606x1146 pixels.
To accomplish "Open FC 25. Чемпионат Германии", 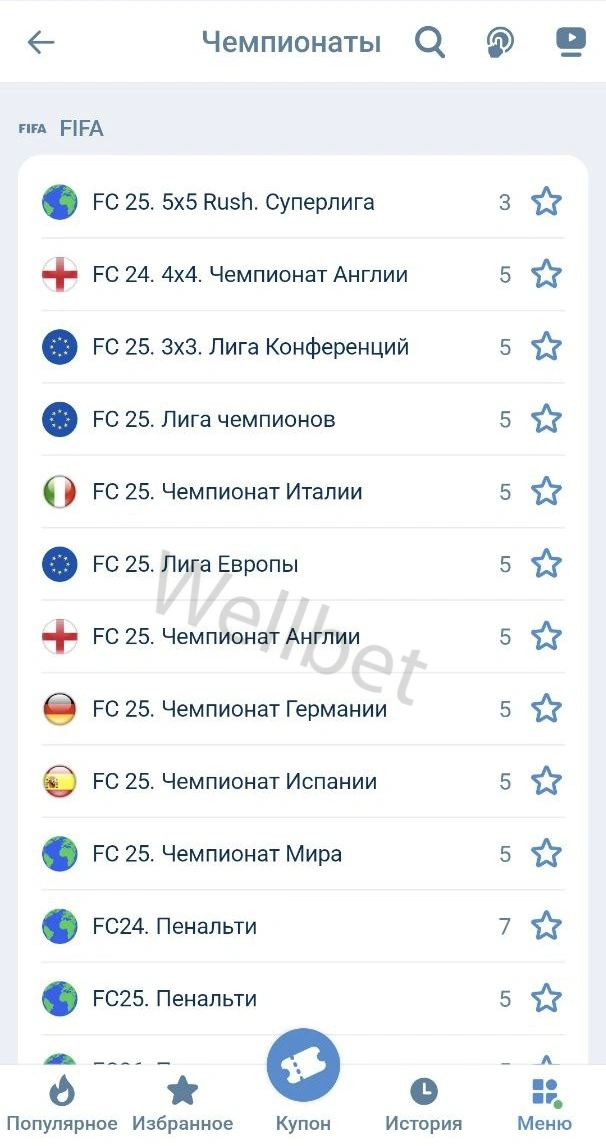I will tap(239, 709).
